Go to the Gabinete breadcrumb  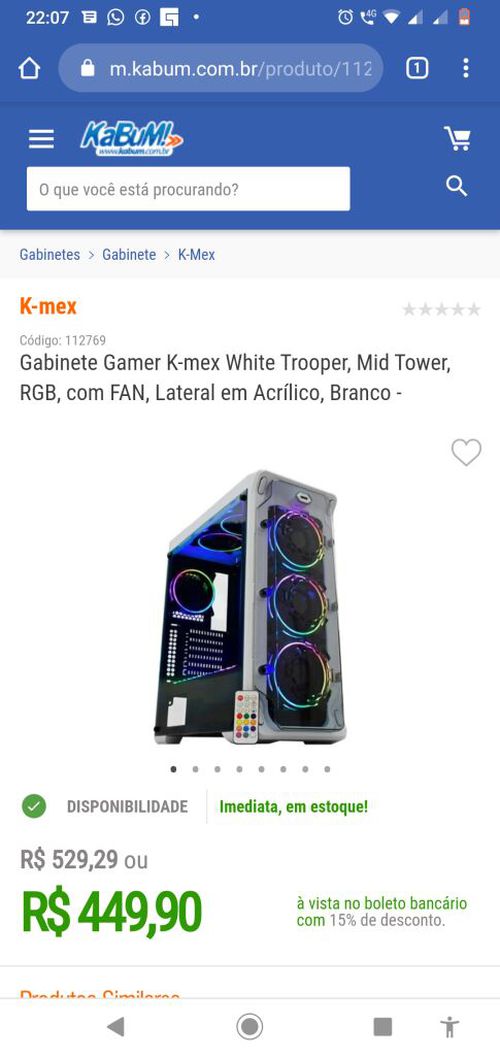pos(129,255)
